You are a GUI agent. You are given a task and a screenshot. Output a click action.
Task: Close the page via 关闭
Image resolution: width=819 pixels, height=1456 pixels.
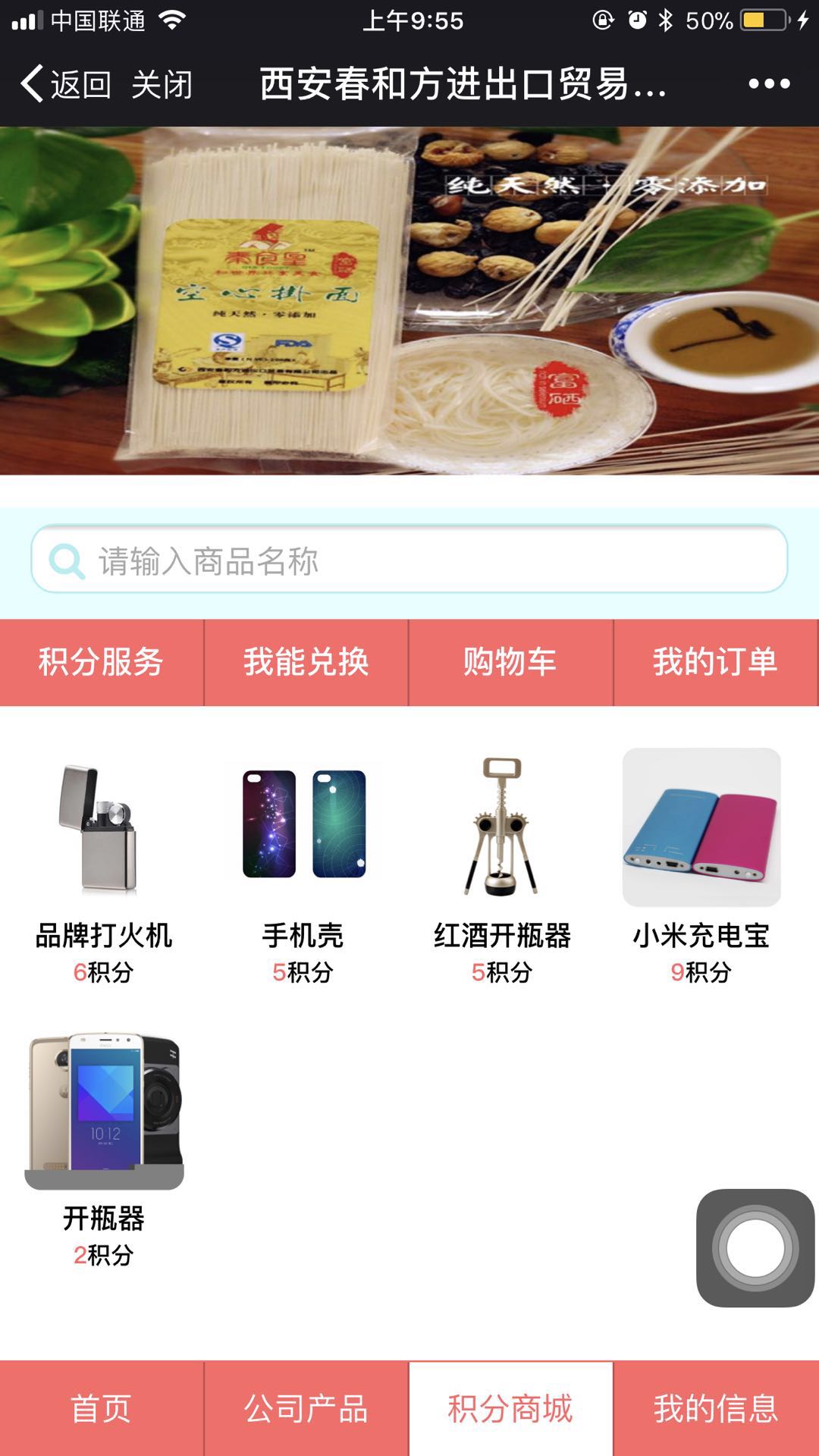coord(162,84)
